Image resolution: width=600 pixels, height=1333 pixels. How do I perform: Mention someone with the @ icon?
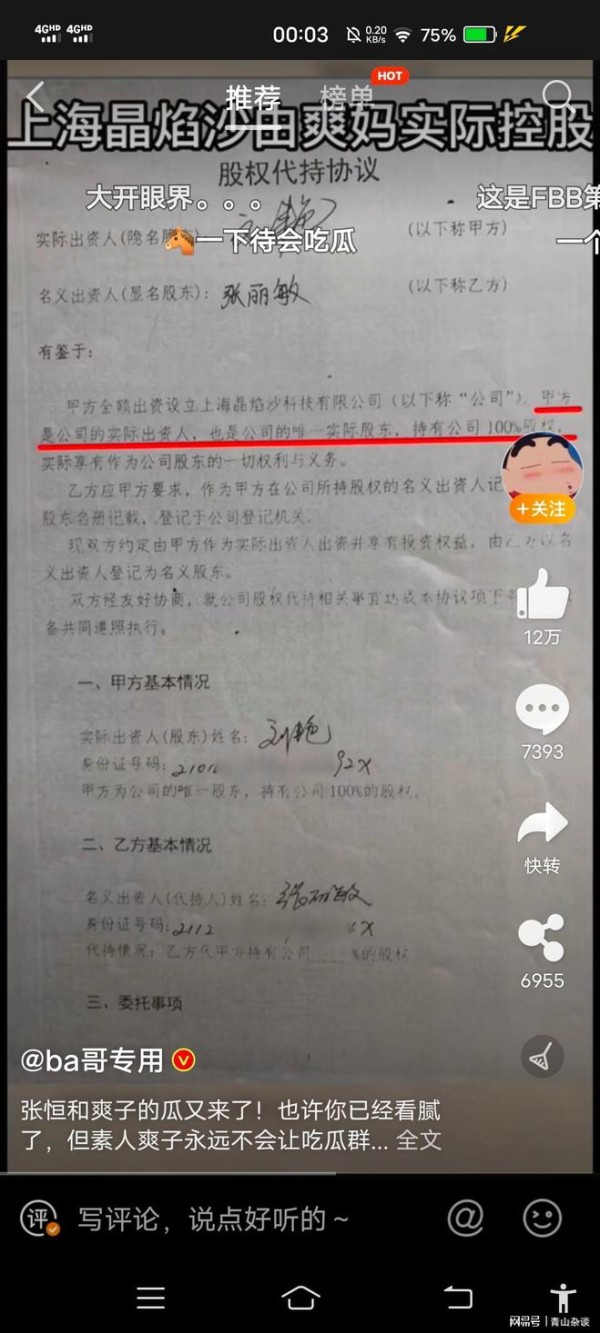pyautogui.click(x=465, y=1219)
